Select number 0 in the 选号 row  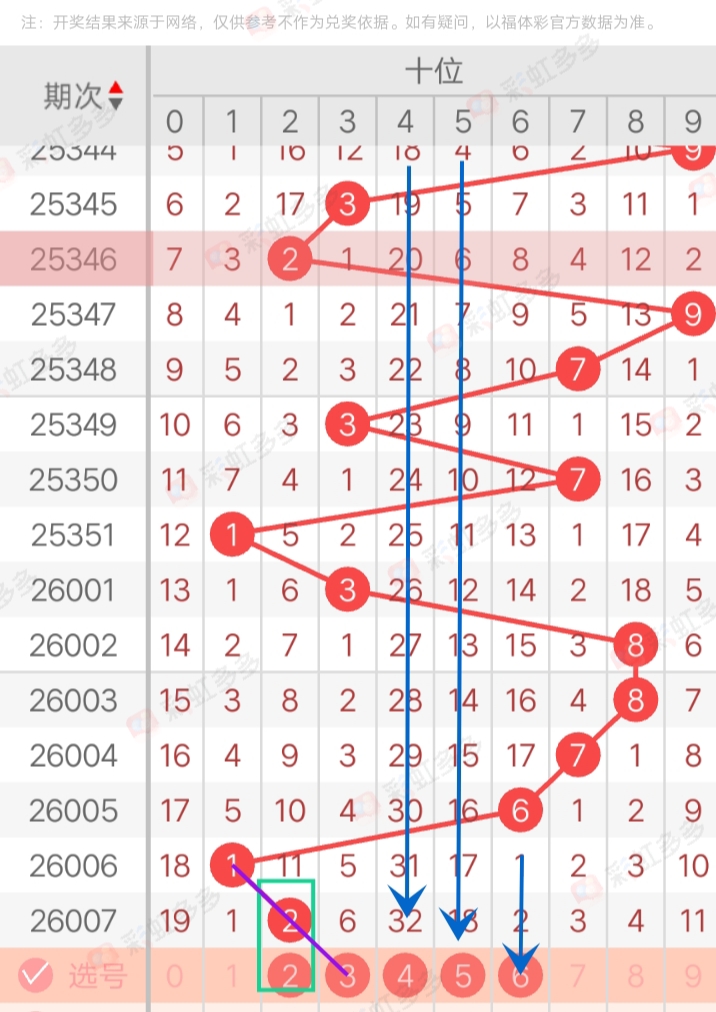pyautogui.click(x=175, y=976)
